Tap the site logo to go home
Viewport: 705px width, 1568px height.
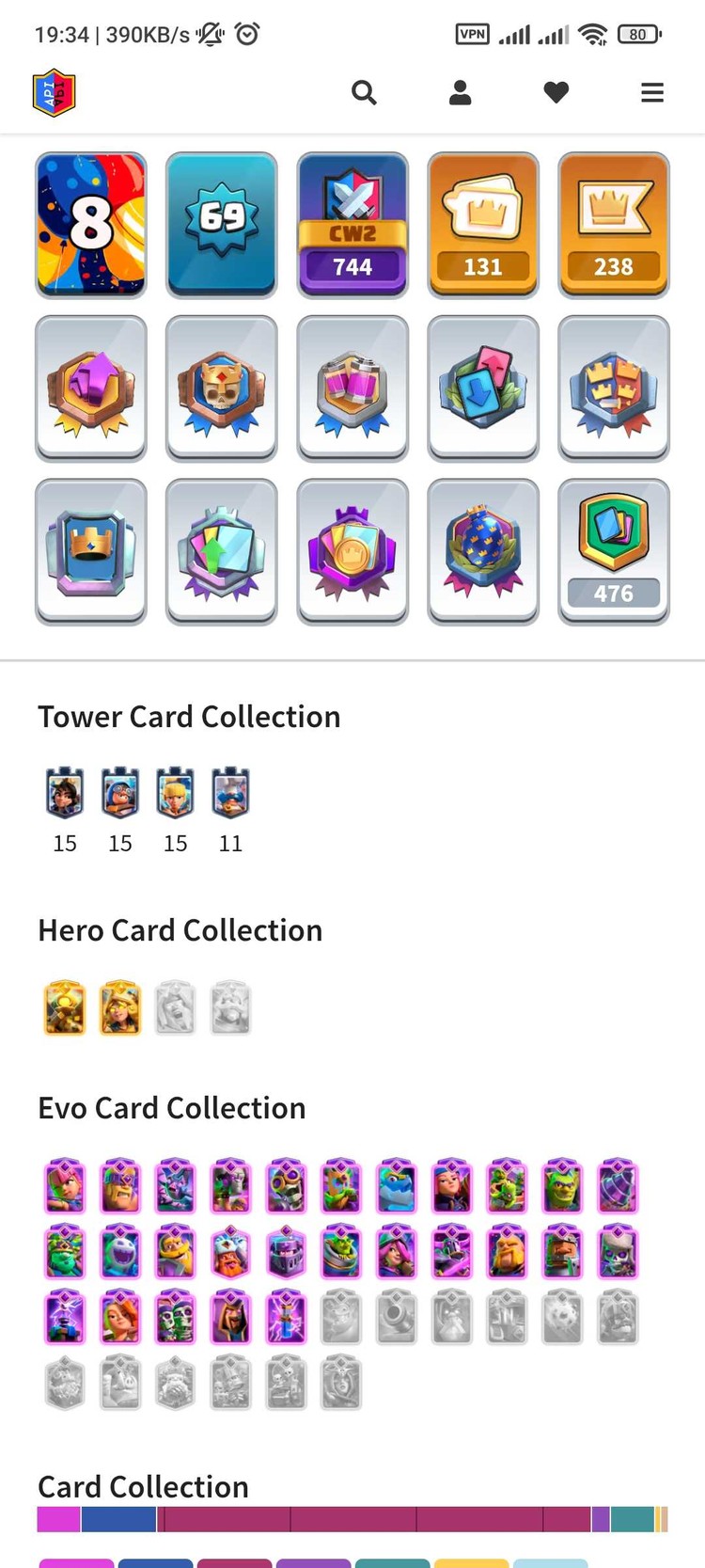click(x=54, y=93)
